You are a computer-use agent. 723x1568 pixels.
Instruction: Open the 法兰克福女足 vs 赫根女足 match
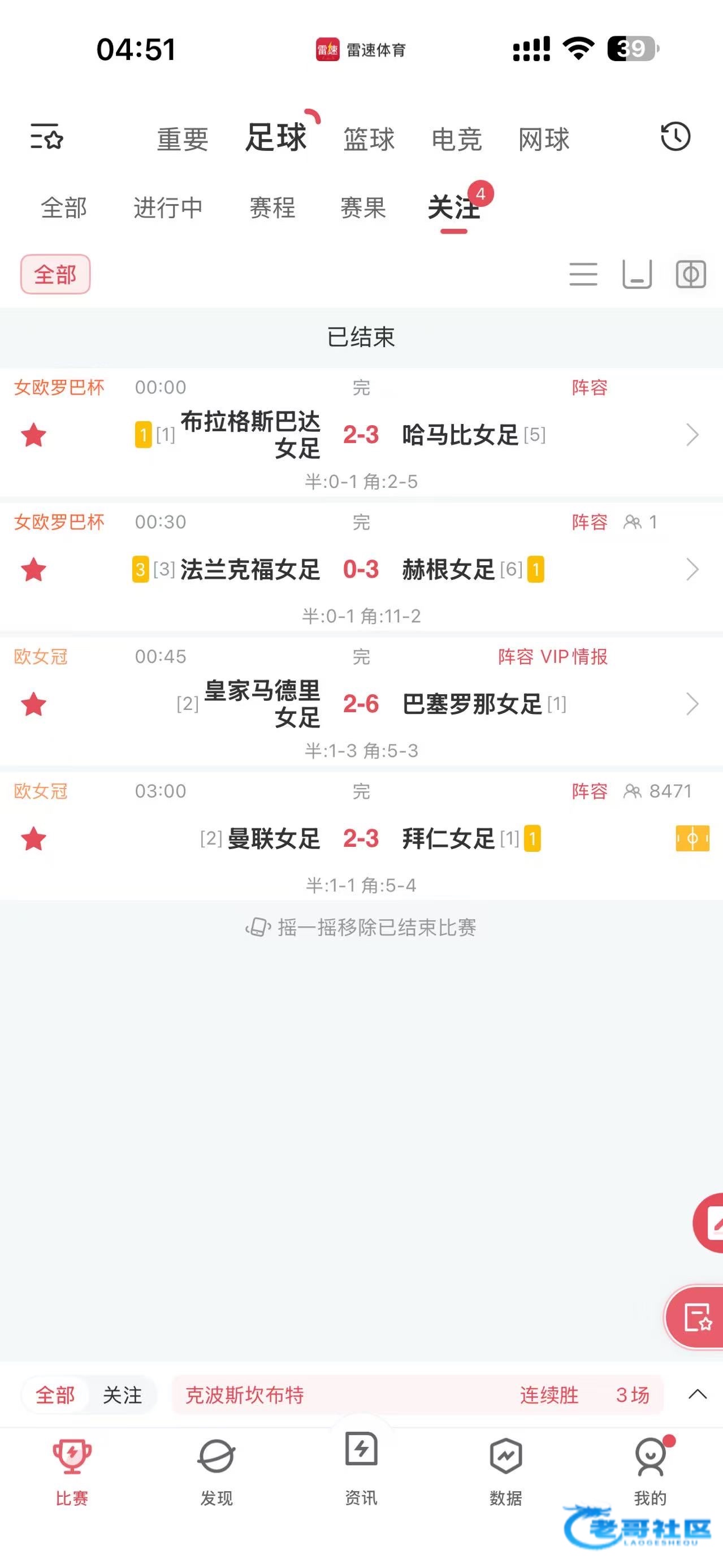(x=362, y=570)
